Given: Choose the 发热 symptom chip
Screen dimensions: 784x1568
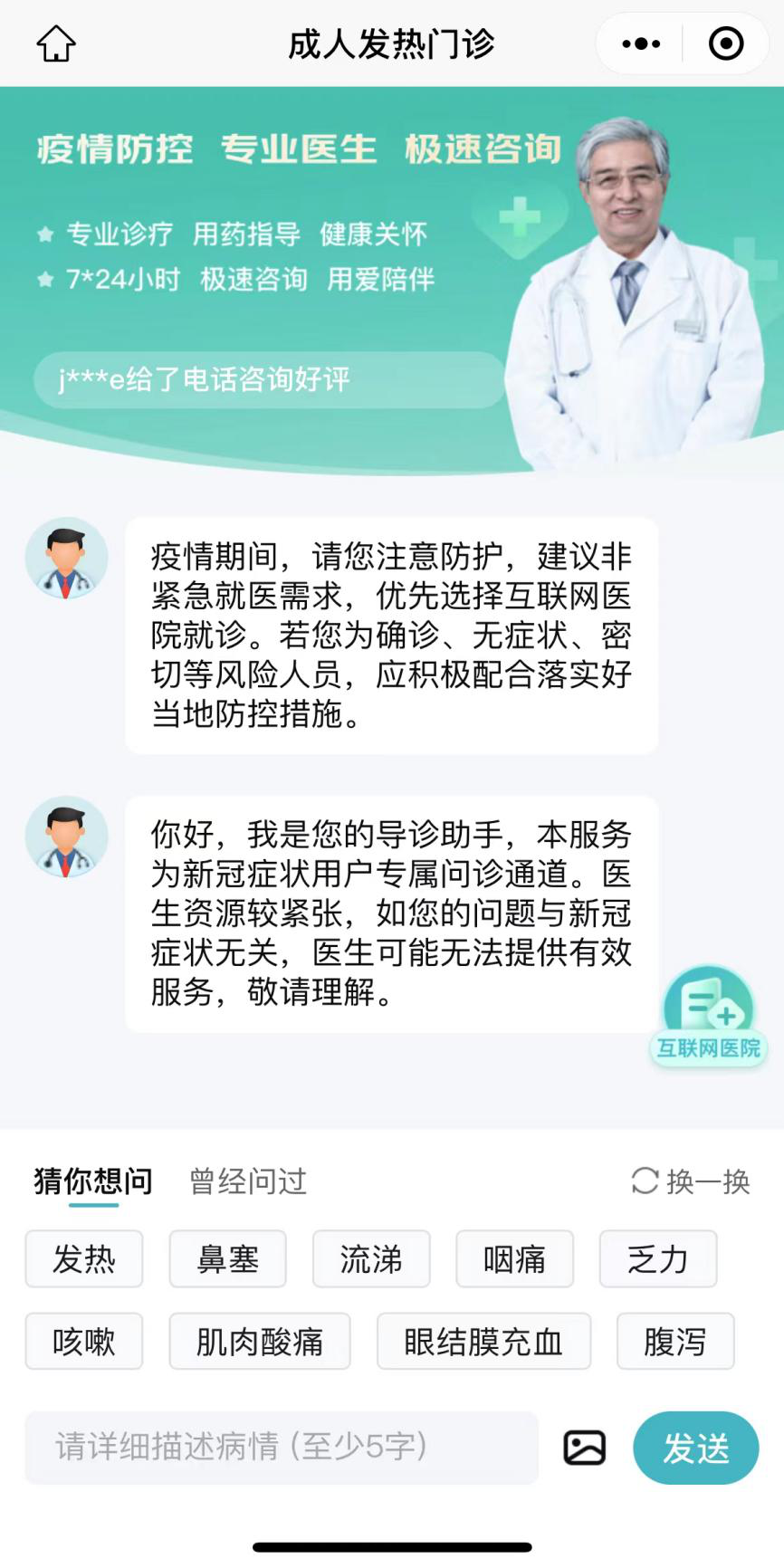Looking at the screenshot, I should click(x=84, y=1259).
